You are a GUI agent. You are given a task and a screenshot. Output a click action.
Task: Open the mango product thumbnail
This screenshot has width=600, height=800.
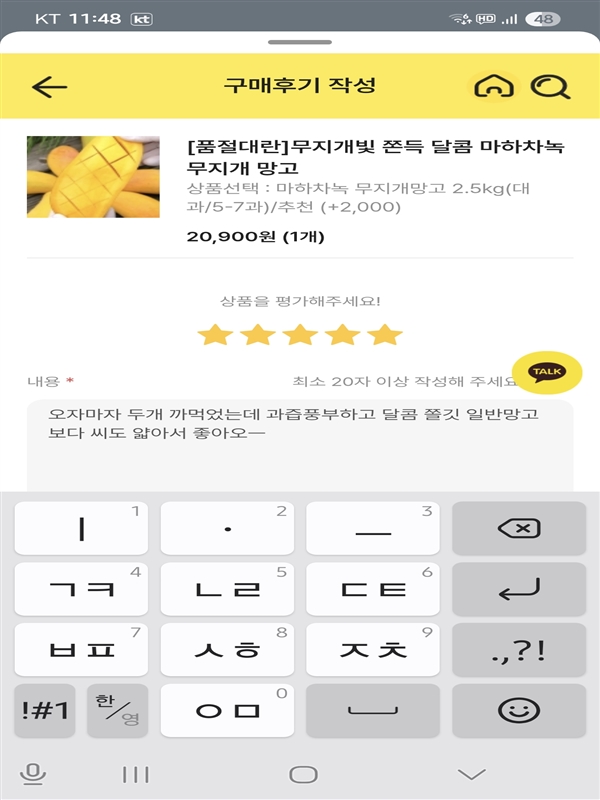(x=93, y=177)
